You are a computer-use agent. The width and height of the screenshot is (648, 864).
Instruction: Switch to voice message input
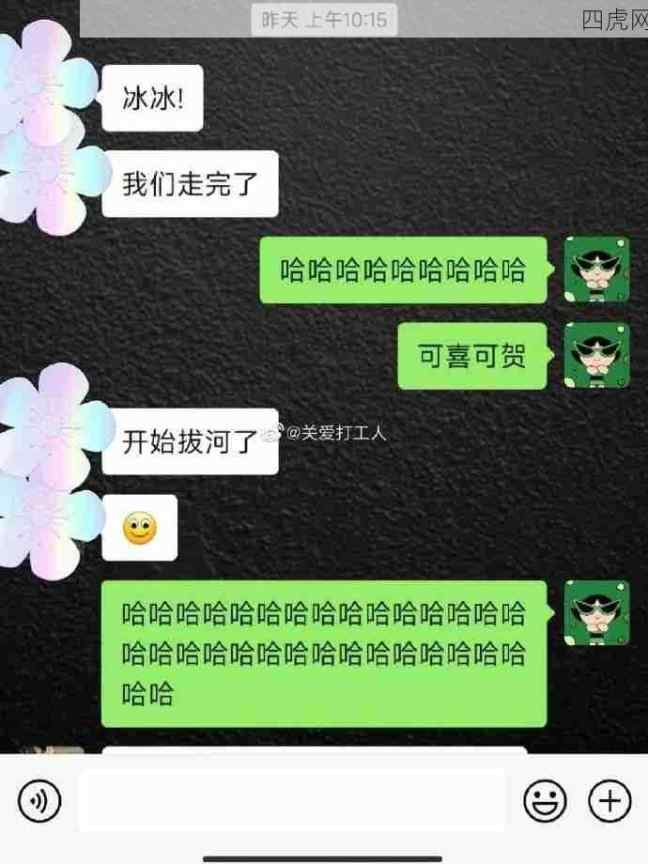(40, 800)
